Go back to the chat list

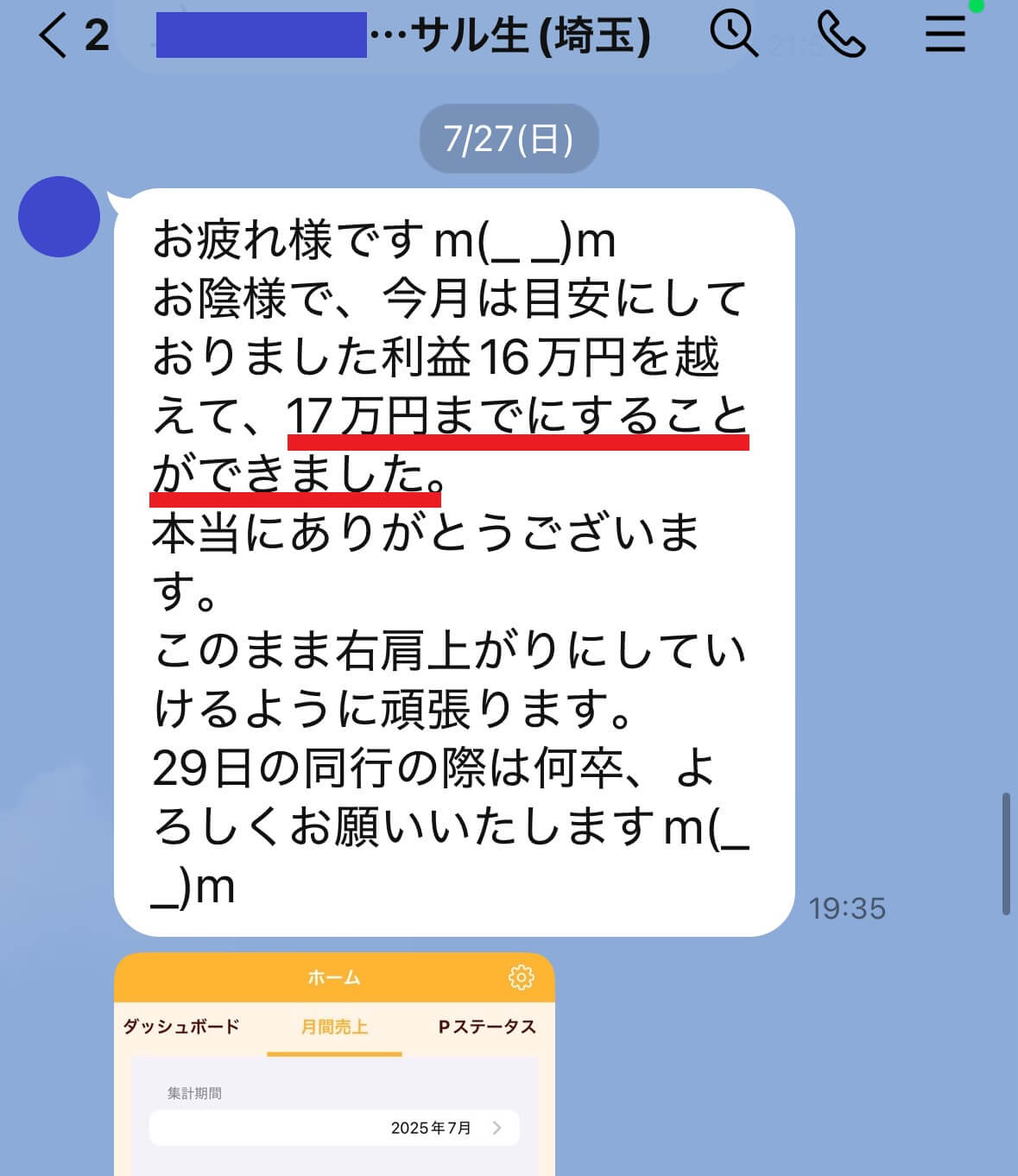point(54,36)
